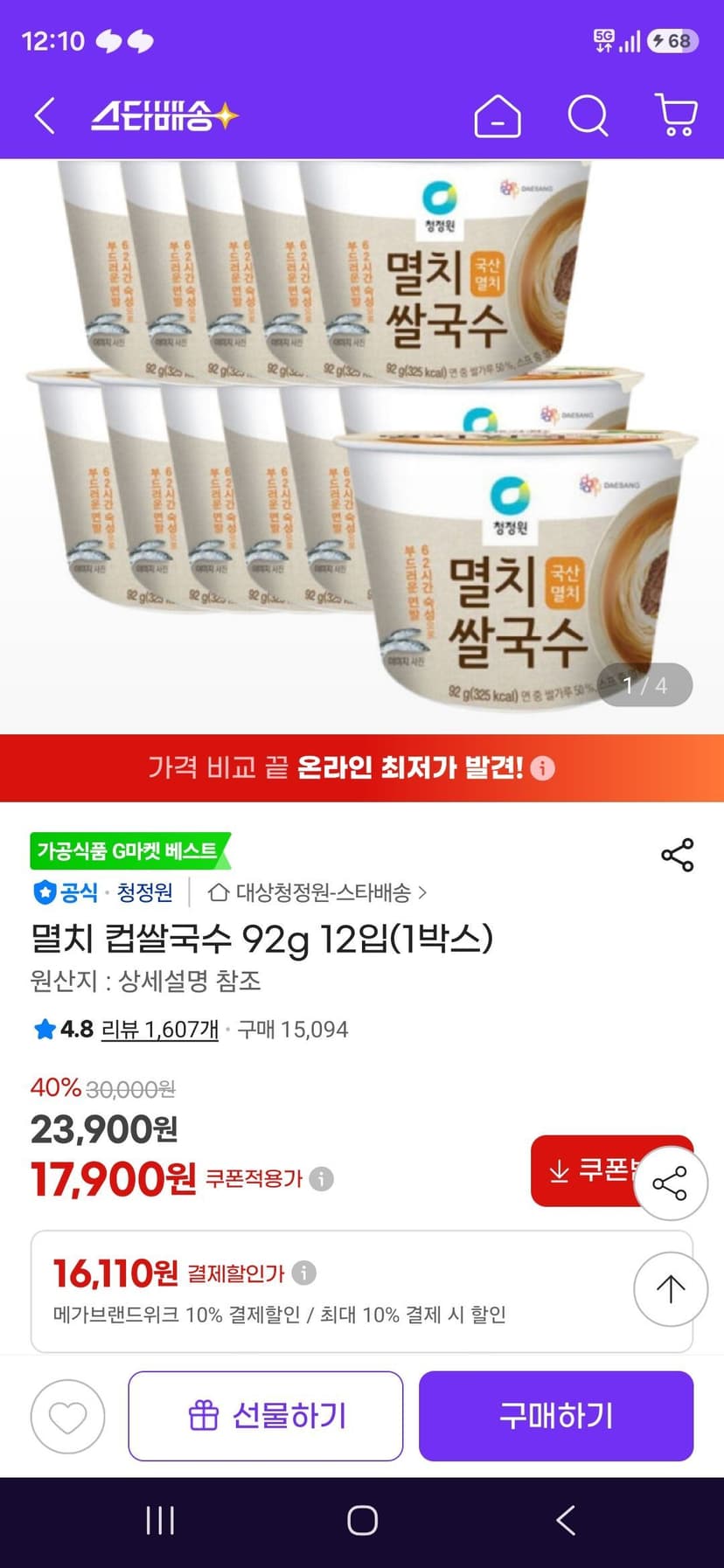Screen dimensions: 724x1568
Task: Open the 청정원 brand link
Action: 145,892
